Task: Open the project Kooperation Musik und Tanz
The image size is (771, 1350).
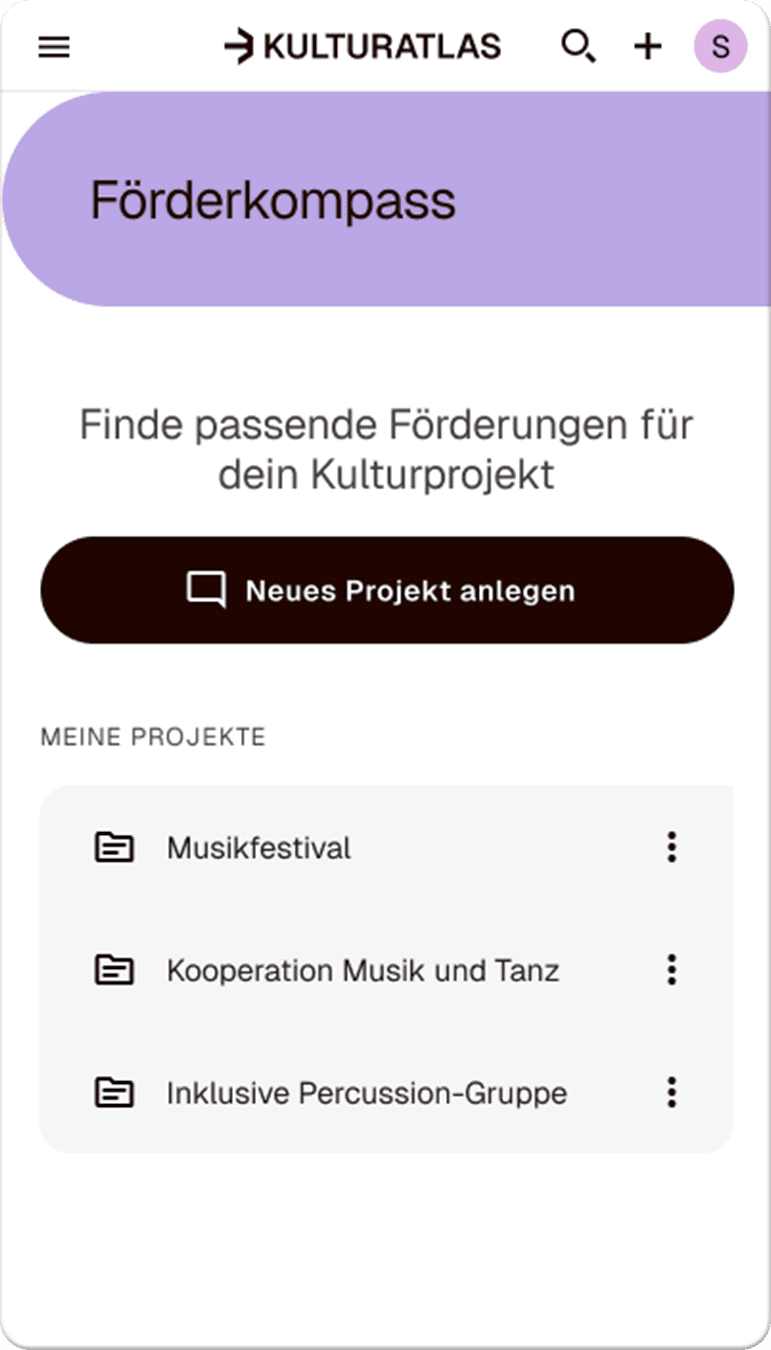Action: tap(363, 969)
